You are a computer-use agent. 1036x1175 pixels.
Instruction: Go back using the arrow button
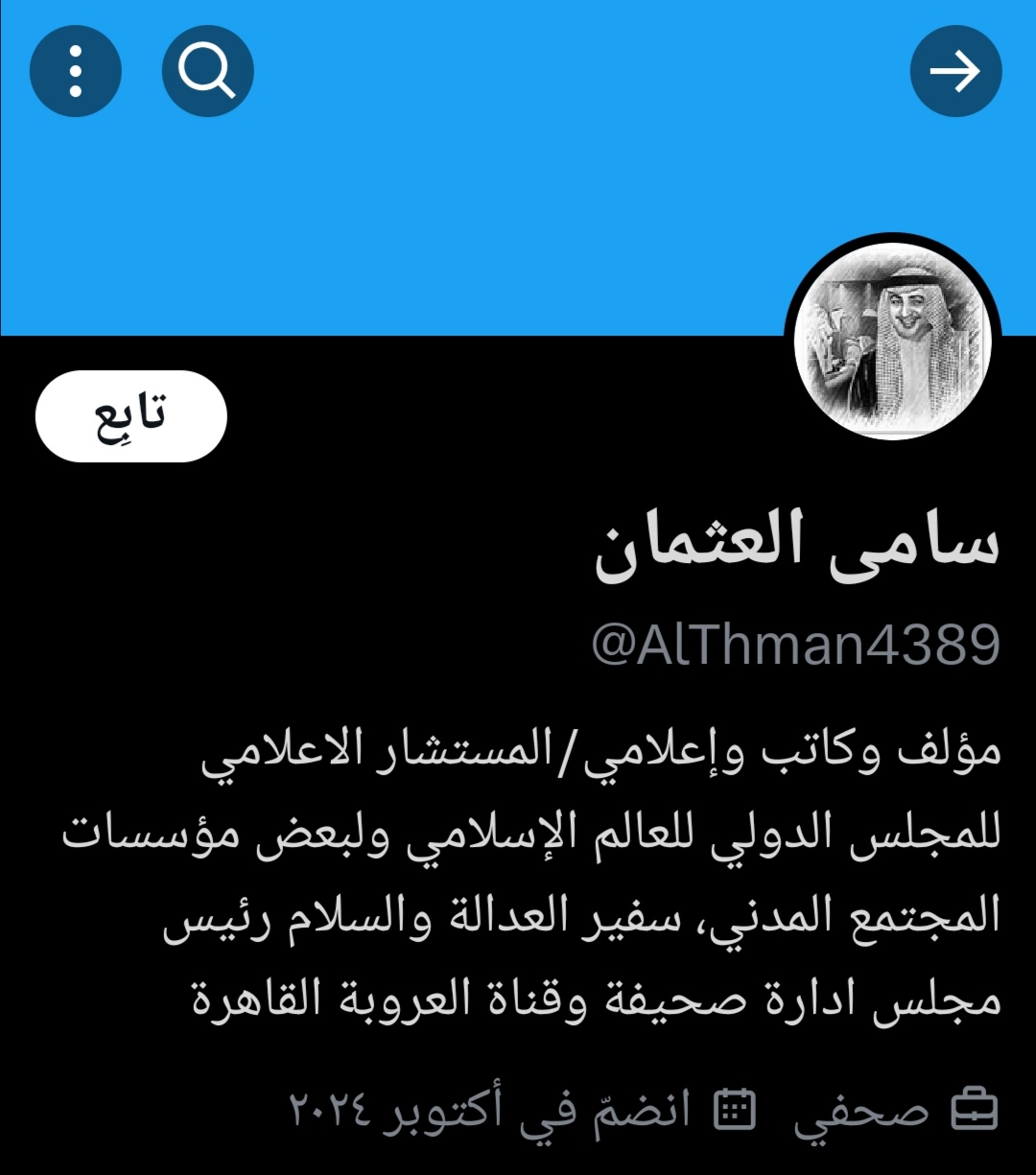pos(955,72)
